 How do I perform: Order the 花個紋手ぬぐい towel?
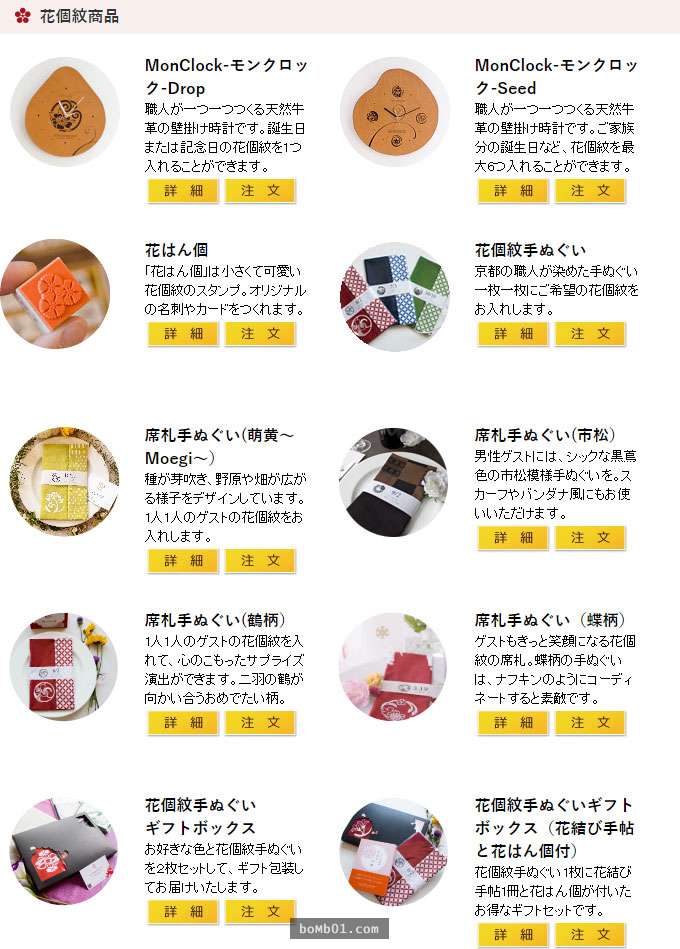tap(590, 334)
